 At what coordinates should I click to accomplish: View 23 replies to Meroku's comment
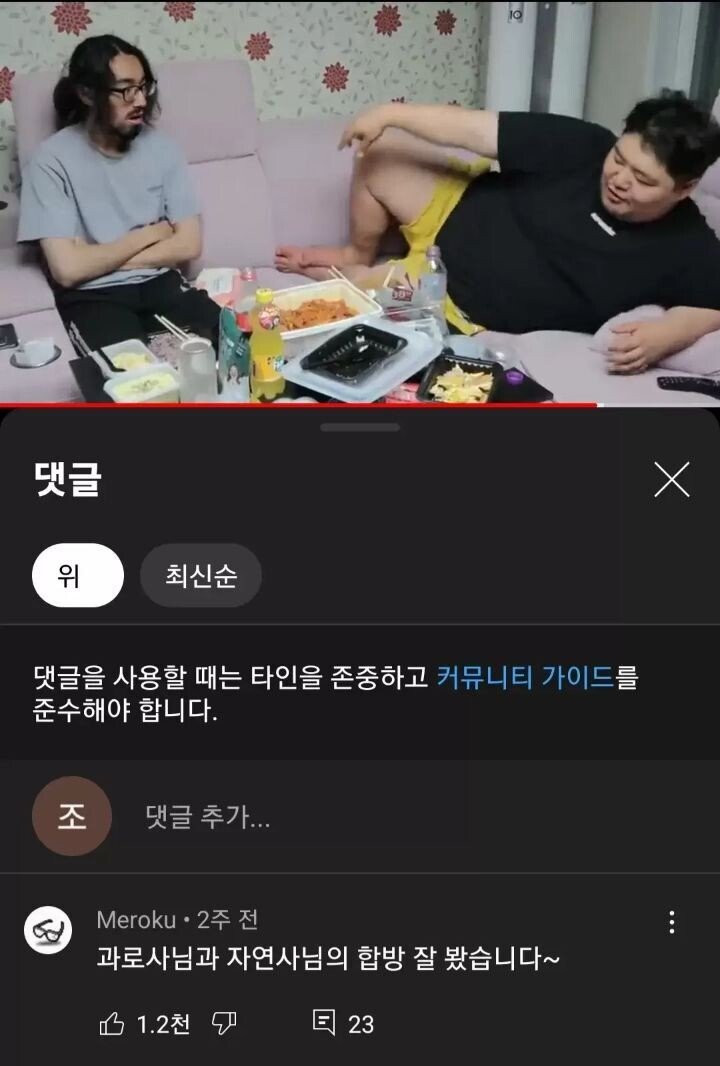tap(344, 1023)
